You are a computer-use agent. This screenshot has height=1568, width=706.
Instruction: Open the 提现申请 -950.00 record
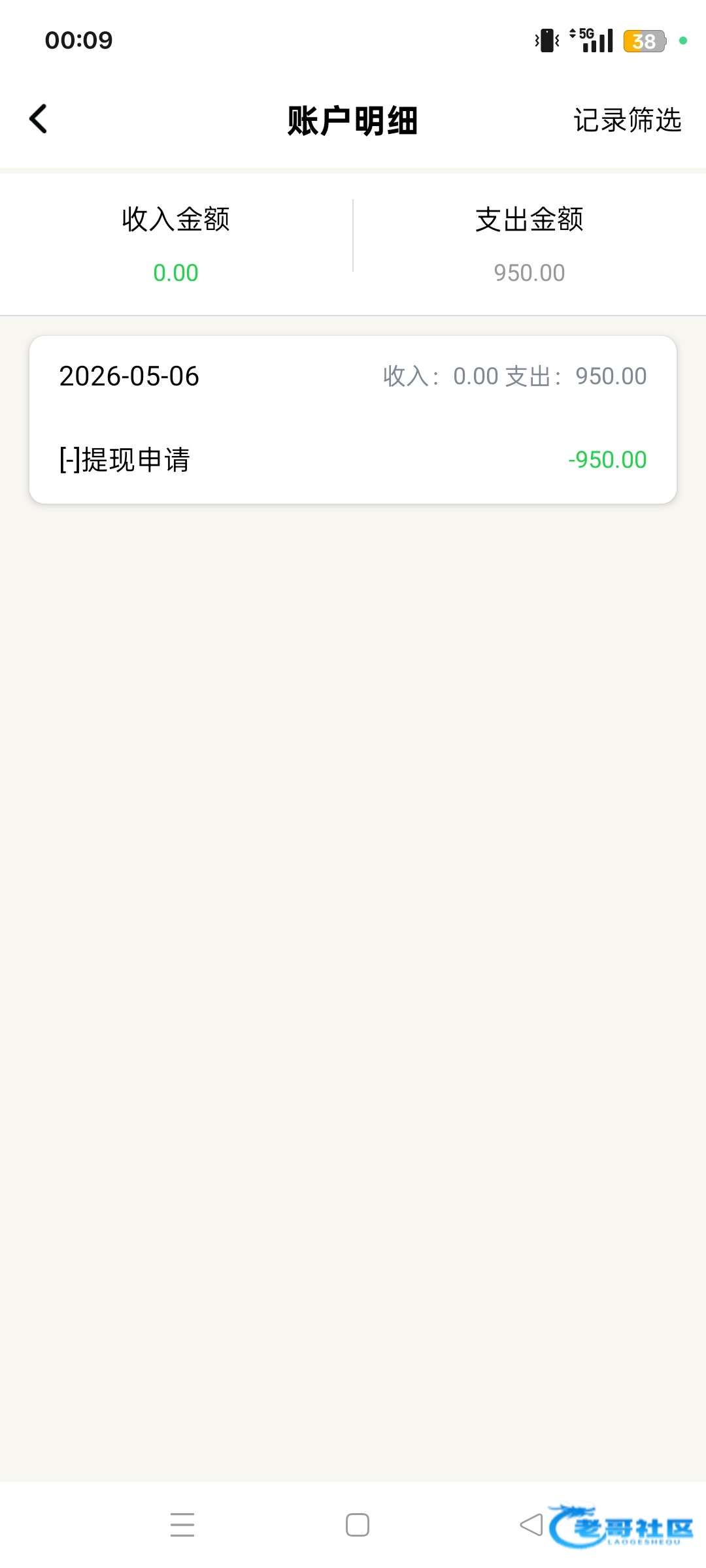click(353, 460)
